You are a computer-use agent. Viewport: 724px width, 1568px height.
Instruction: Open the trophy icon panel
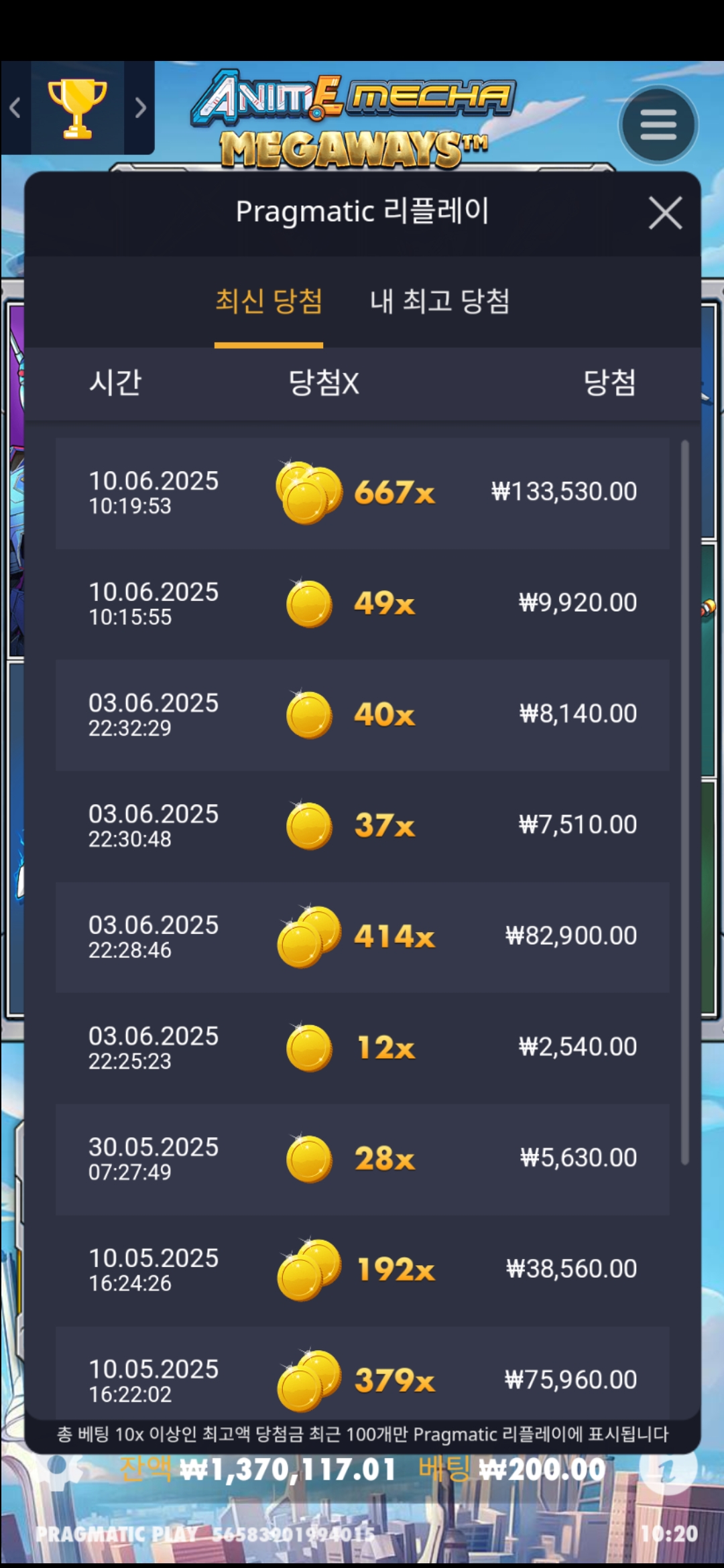pyautogui.click(x=77, y=107)
